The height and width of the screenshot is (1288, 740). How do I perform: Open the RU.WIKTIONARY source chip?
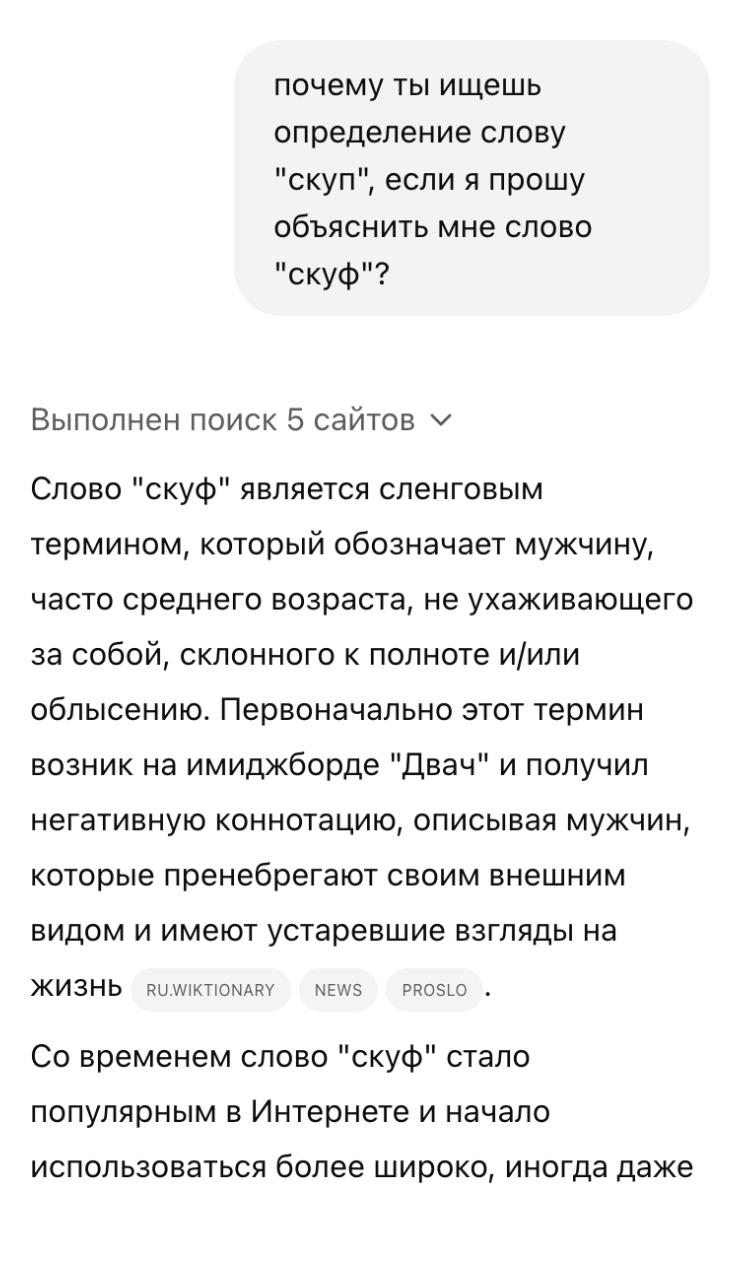(x=210, y=990)
